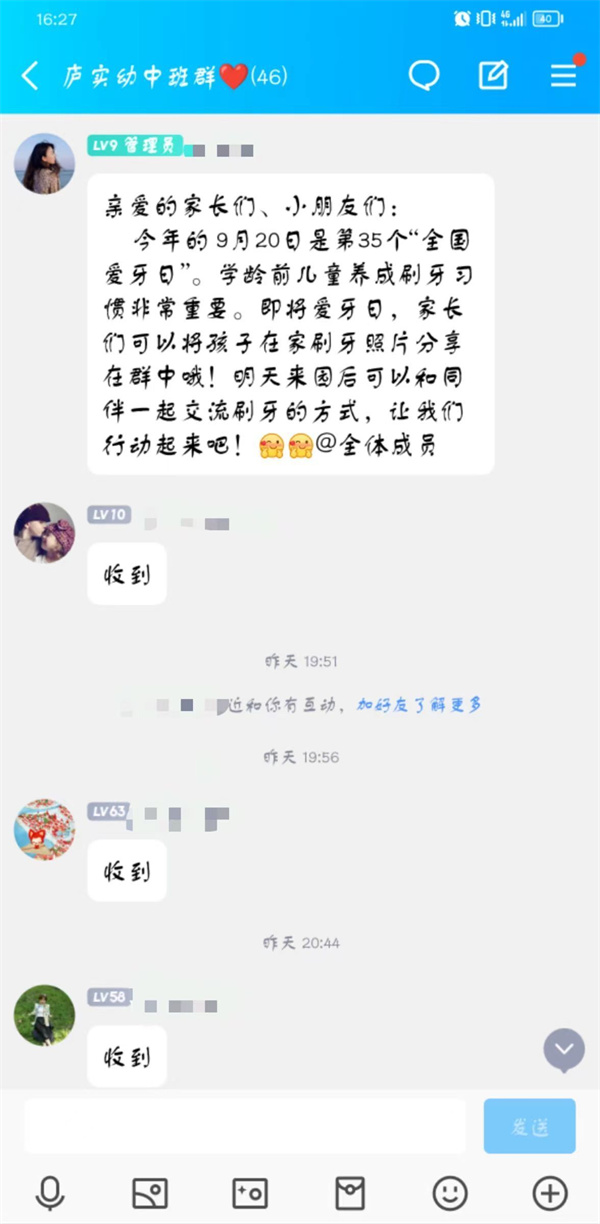The width and height of the screenshot is (600, 1224).
Task: Expand more options with plus icon
Action: [x=550, y=1193]
